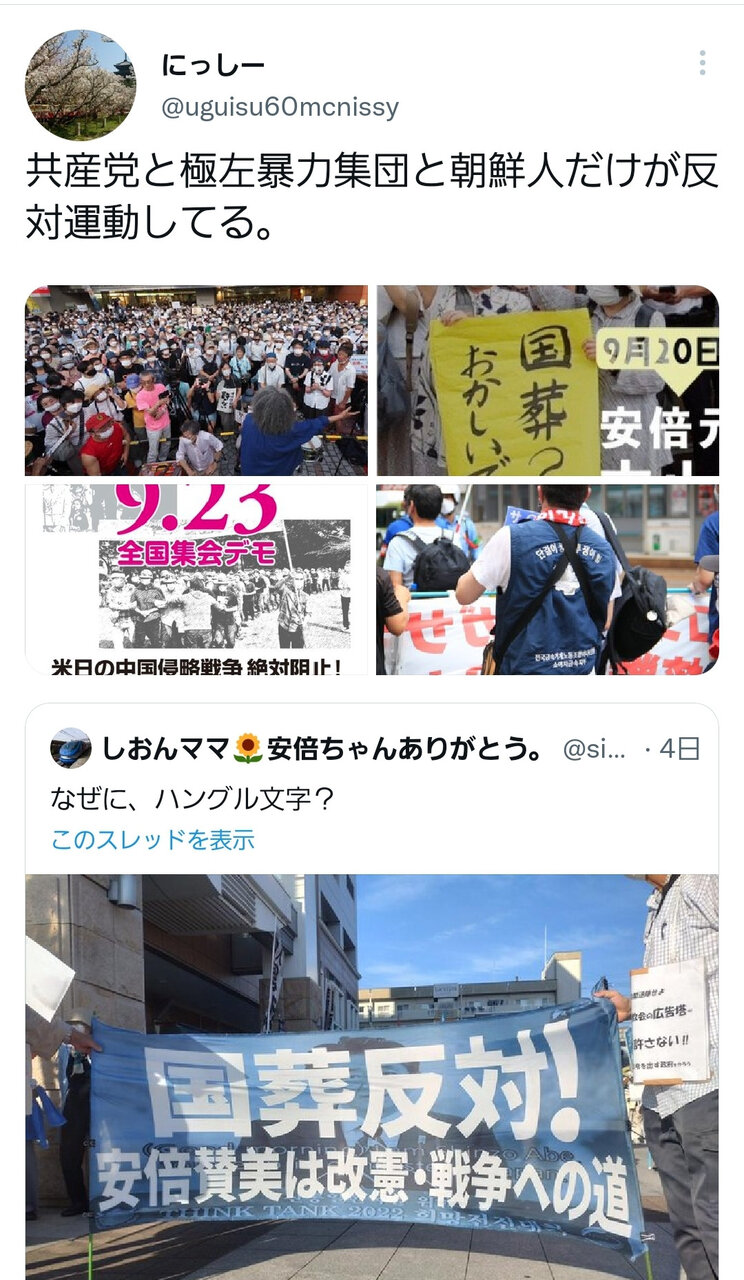The width and height of the screenshot is (744, 1280).
Task: Open the @uguisu60mcnissy handle link
Action: pos(280,107)
